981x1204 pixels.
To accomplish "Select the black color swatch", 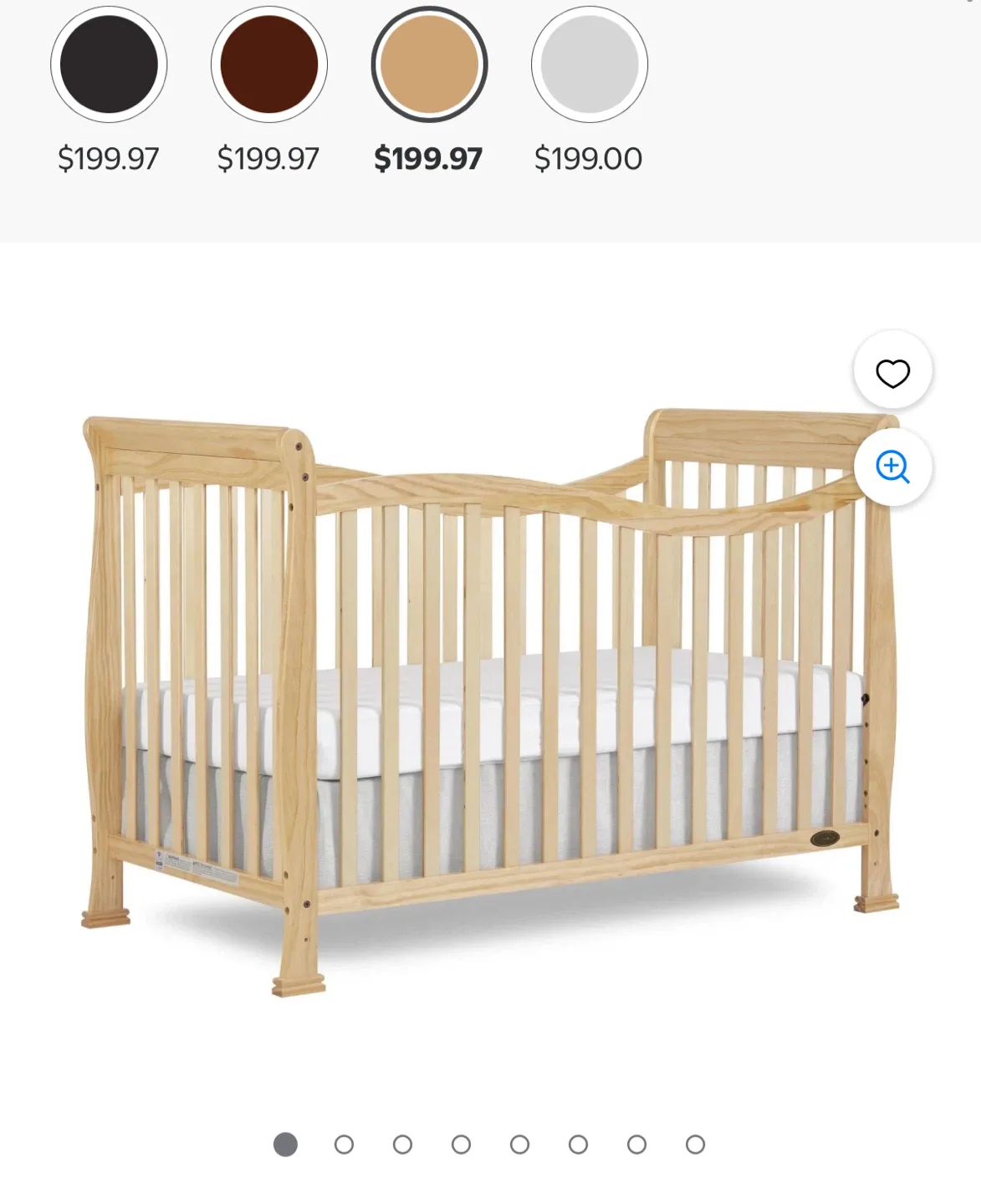I will tap(109, 64).
